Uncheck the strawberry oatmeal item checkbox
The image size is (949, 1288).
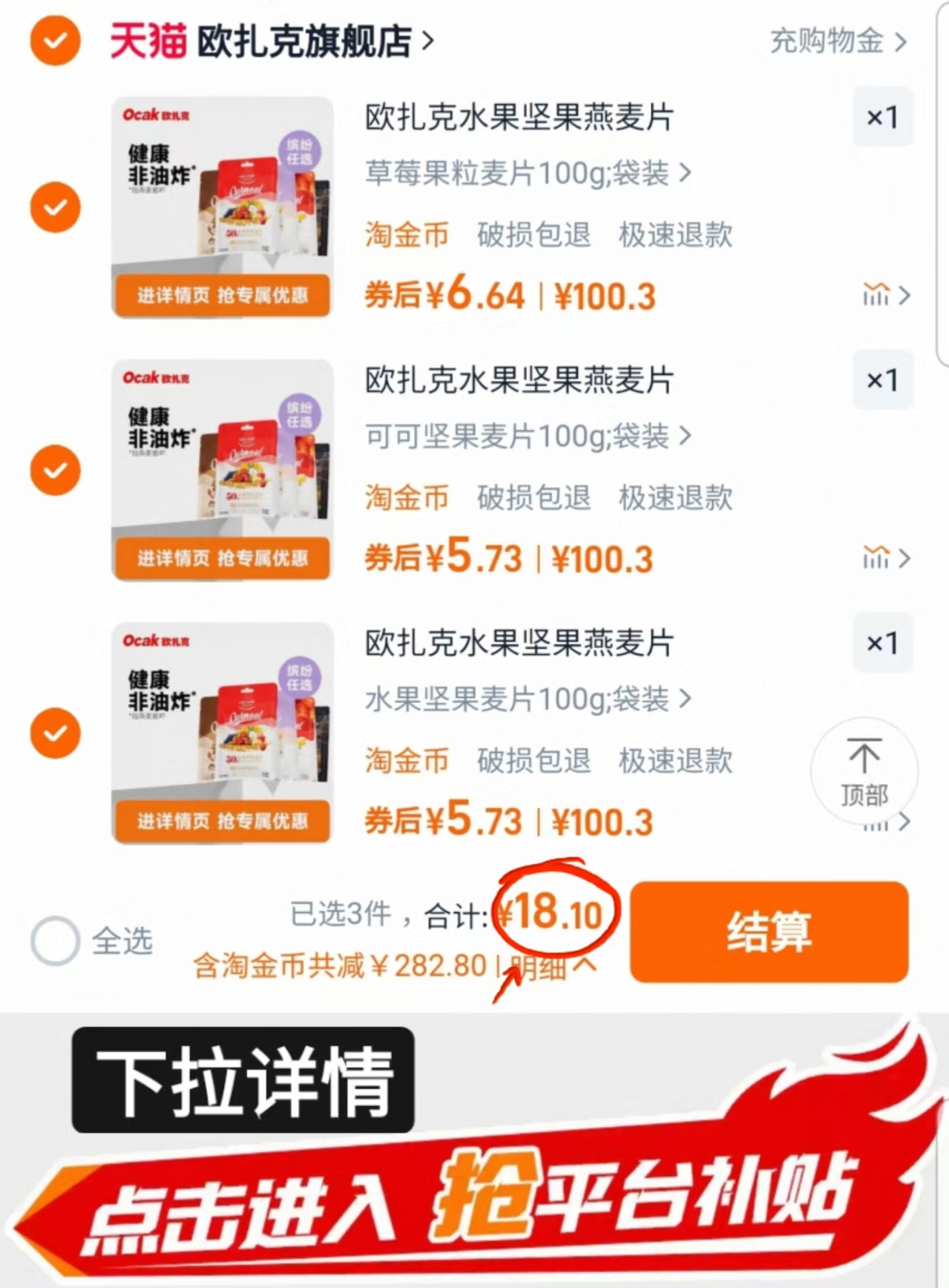[x=54, y=206]
